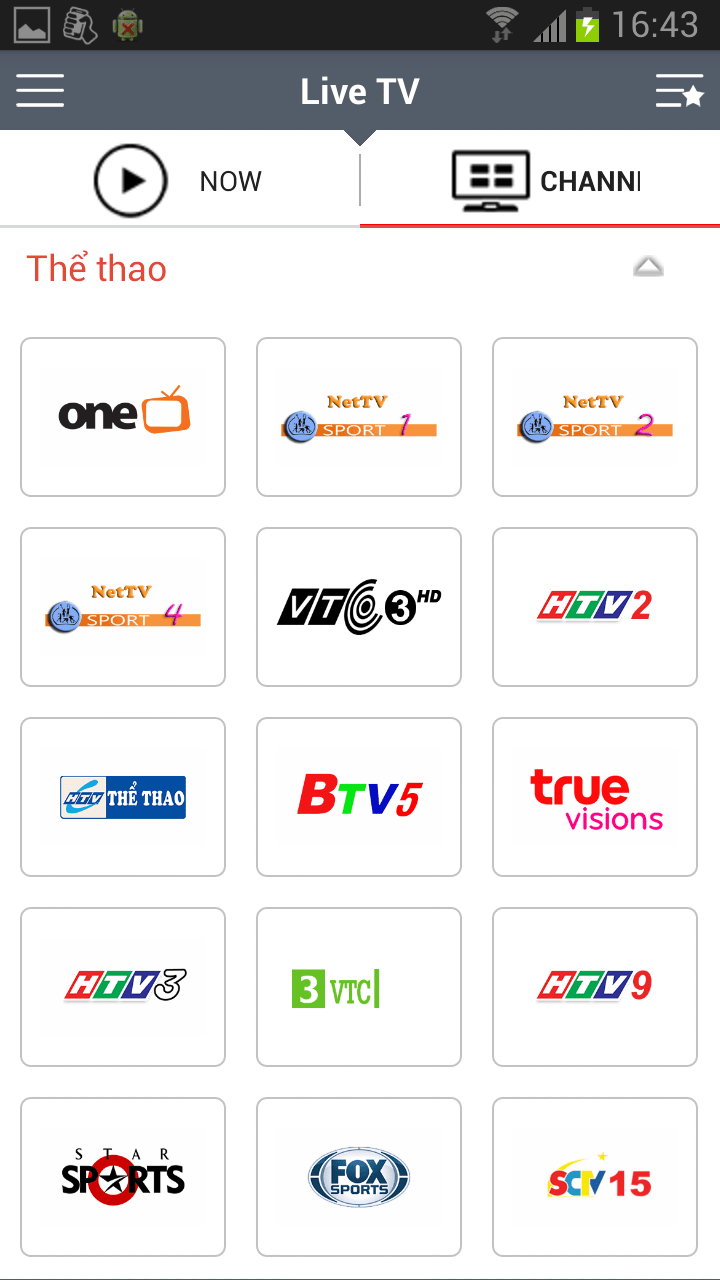Watch the BTV5 channel

[359, 797]
